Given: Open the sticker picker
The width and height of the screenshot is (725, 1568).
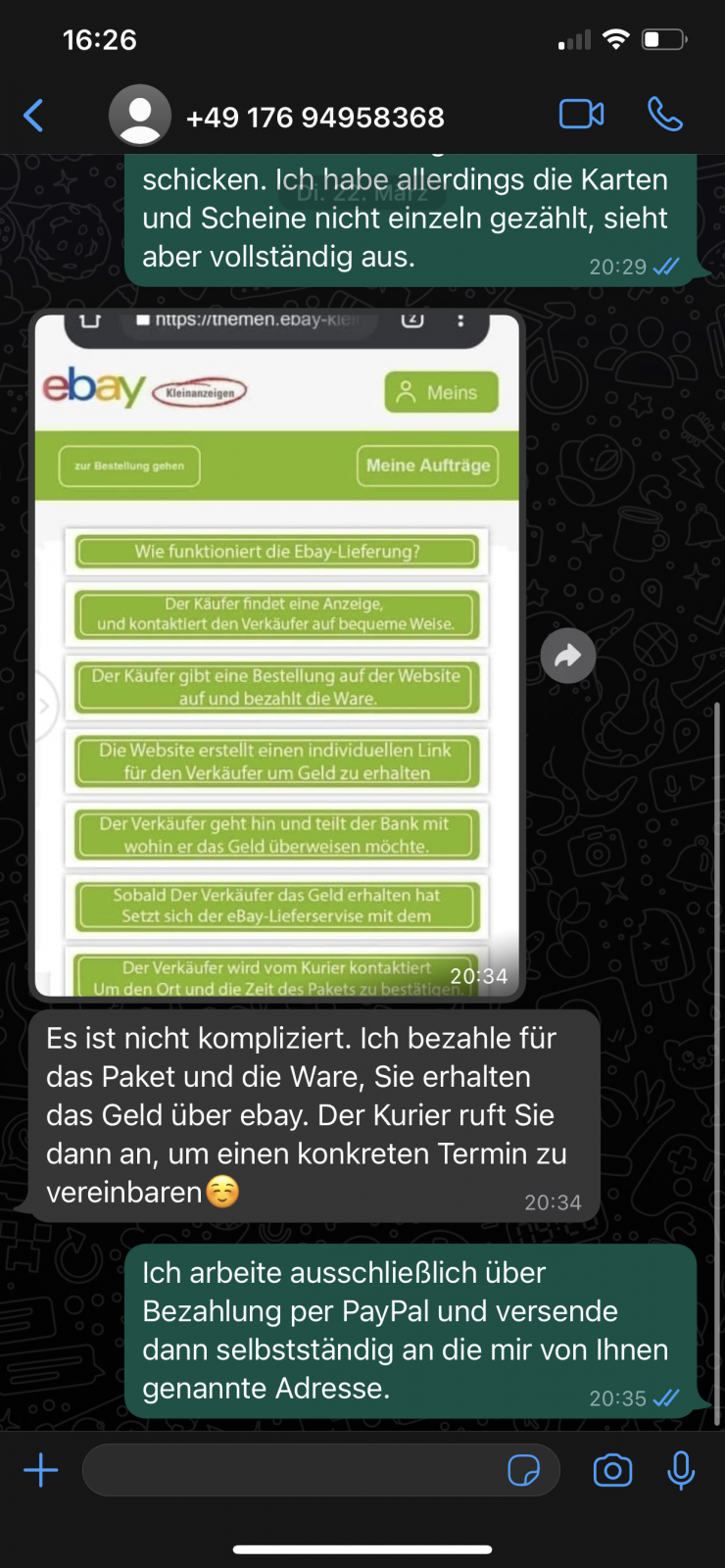Looking at the screenshot, I should 524,1470.
